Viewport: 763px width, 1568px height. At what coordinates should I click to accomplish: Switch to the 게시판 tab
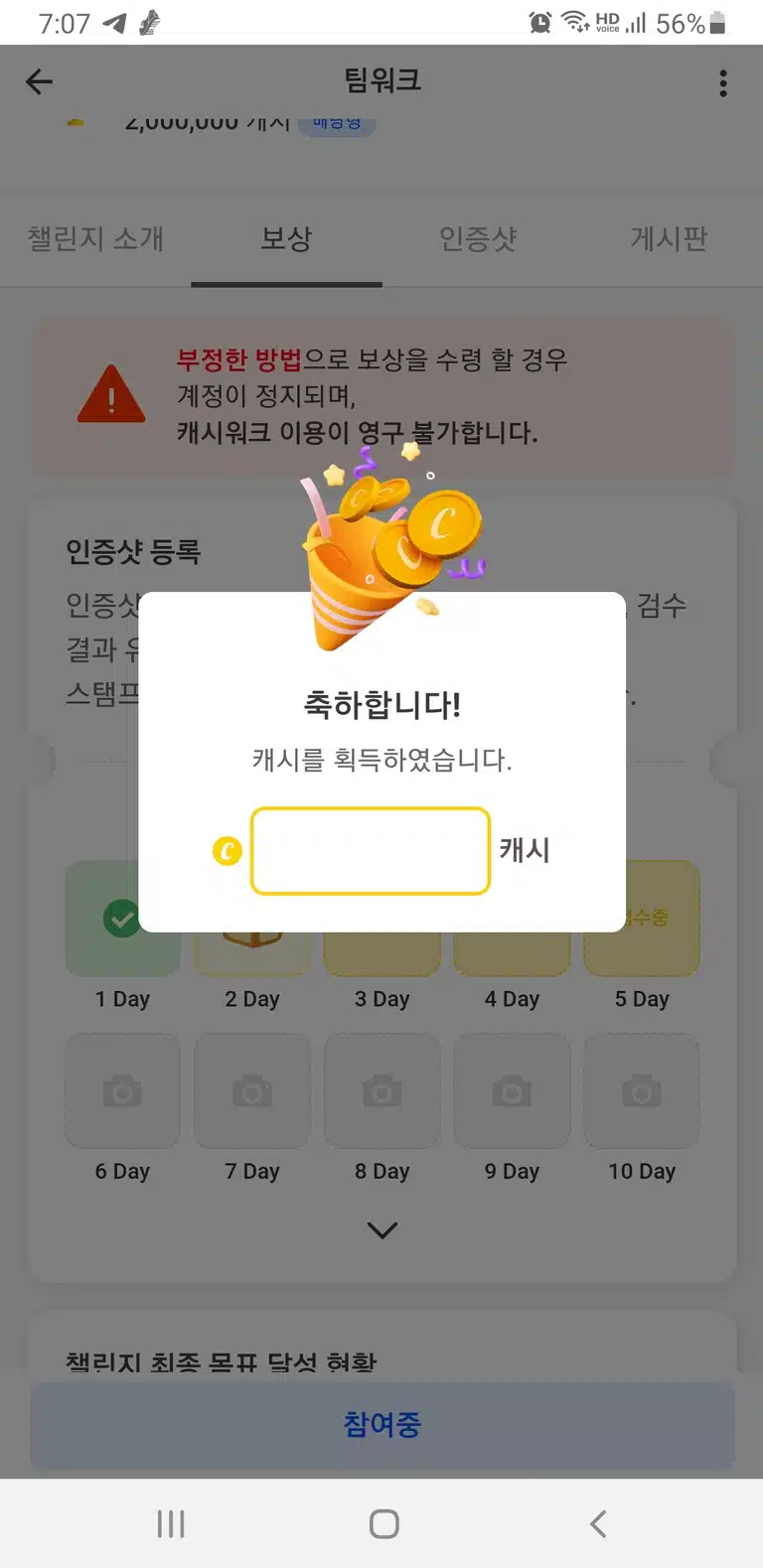click(668, 238)
